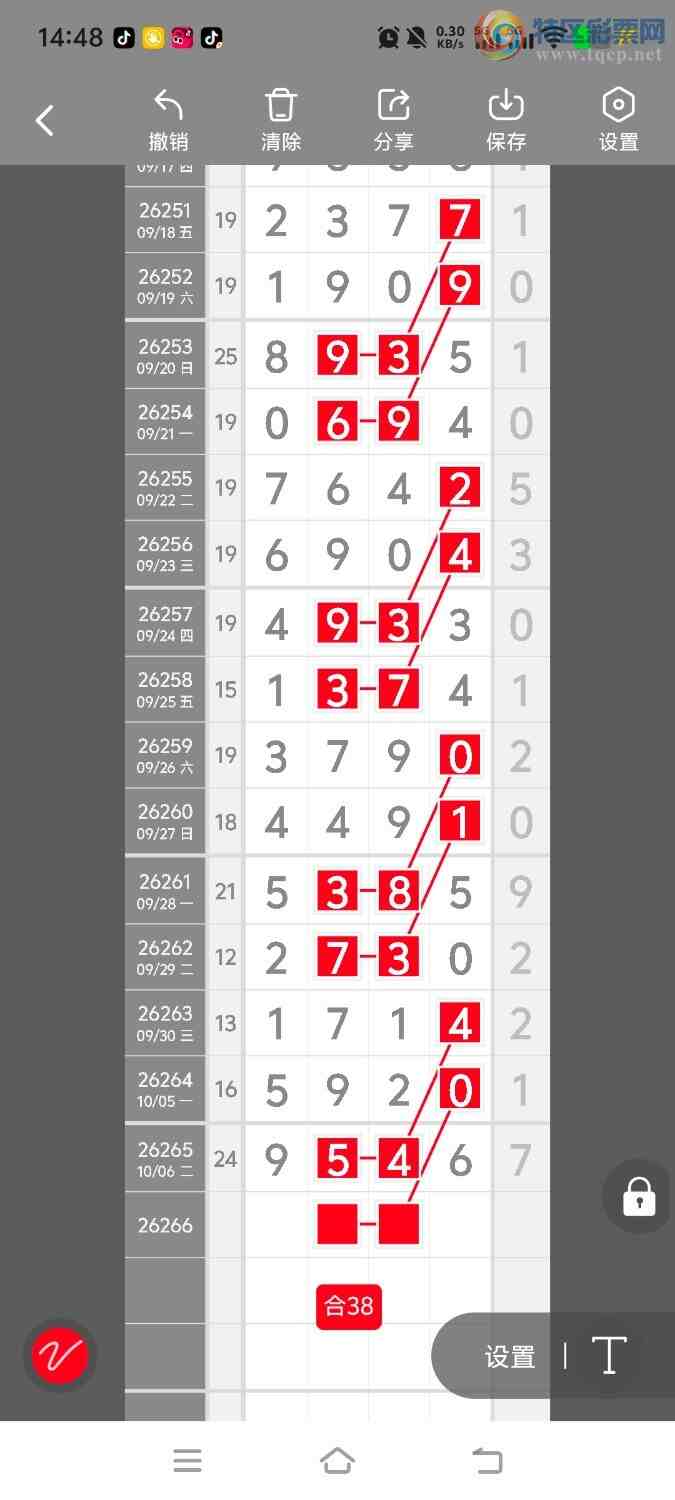Tap the system home button
The image size is (675, 1500).
coord(337,1461)
